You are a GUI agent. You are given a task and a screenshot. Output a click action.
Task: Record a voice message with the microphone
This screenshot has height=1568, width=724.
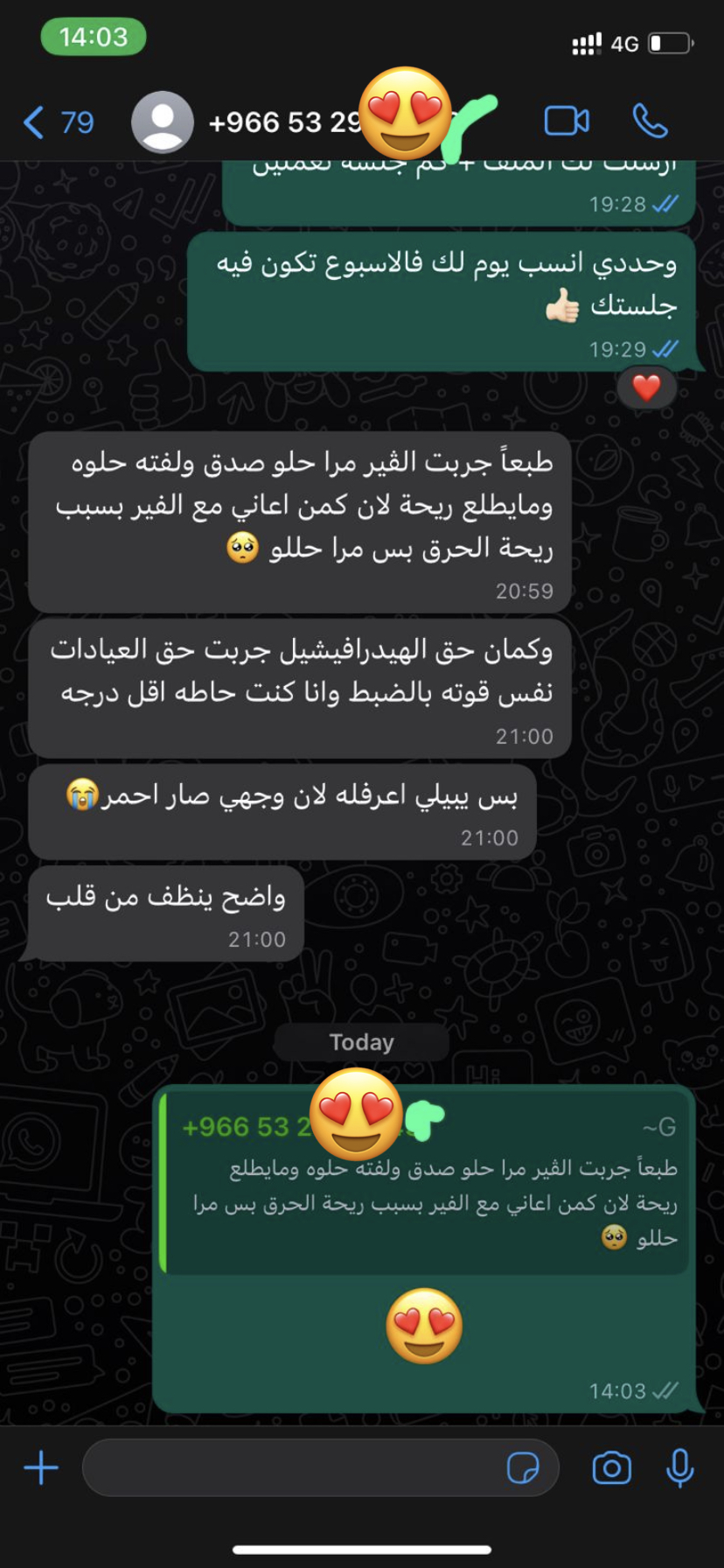679,1467
